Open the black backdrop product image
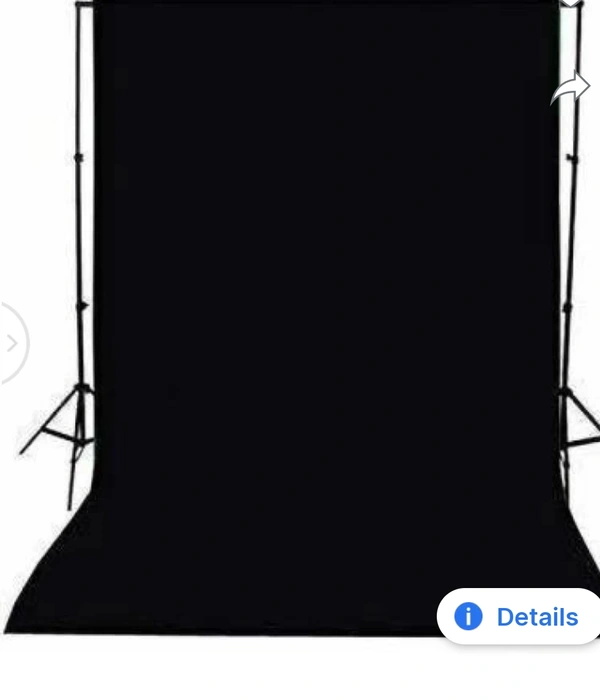 (x=300, y=318)
